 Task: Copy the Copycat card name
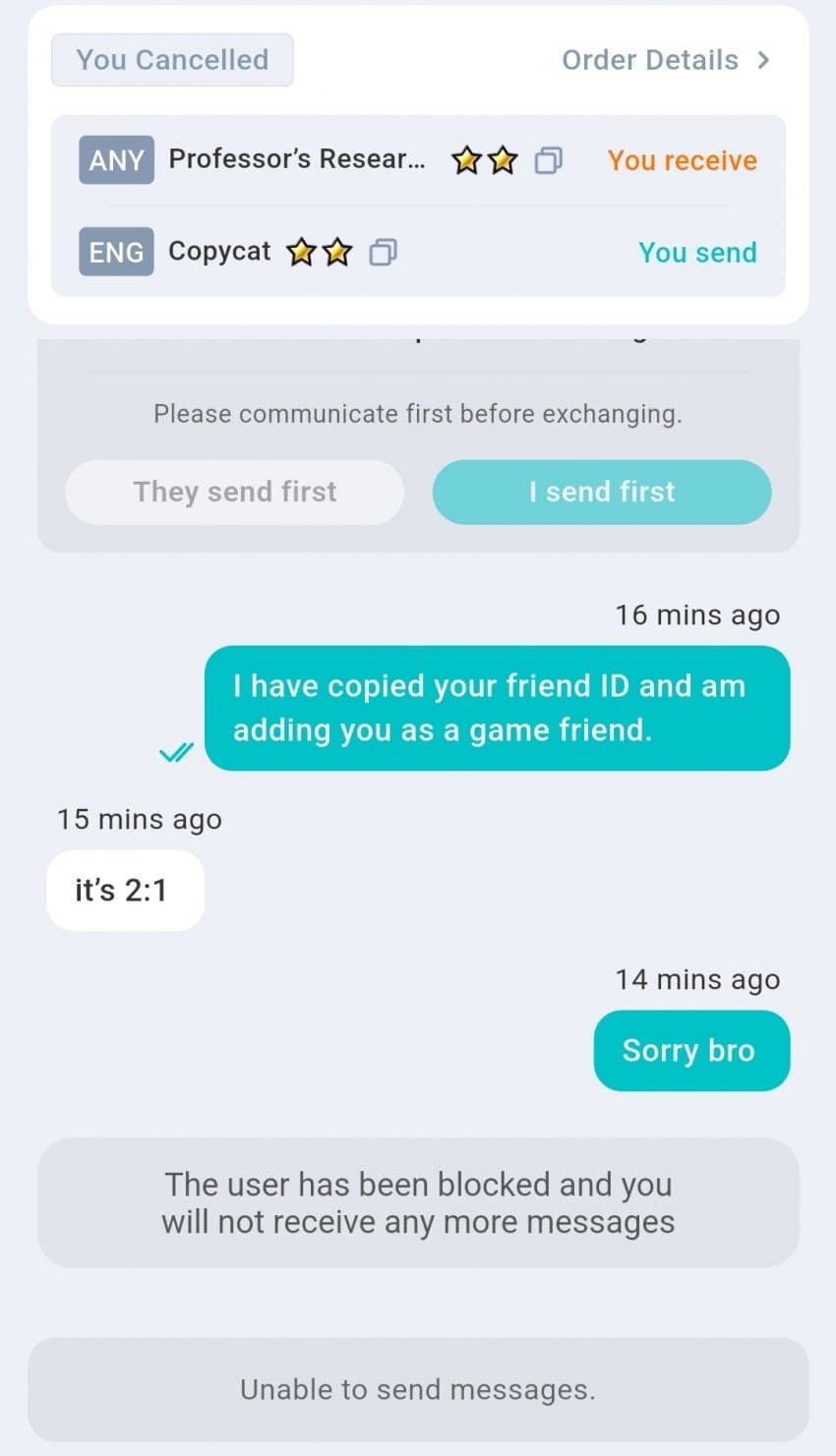383,253
